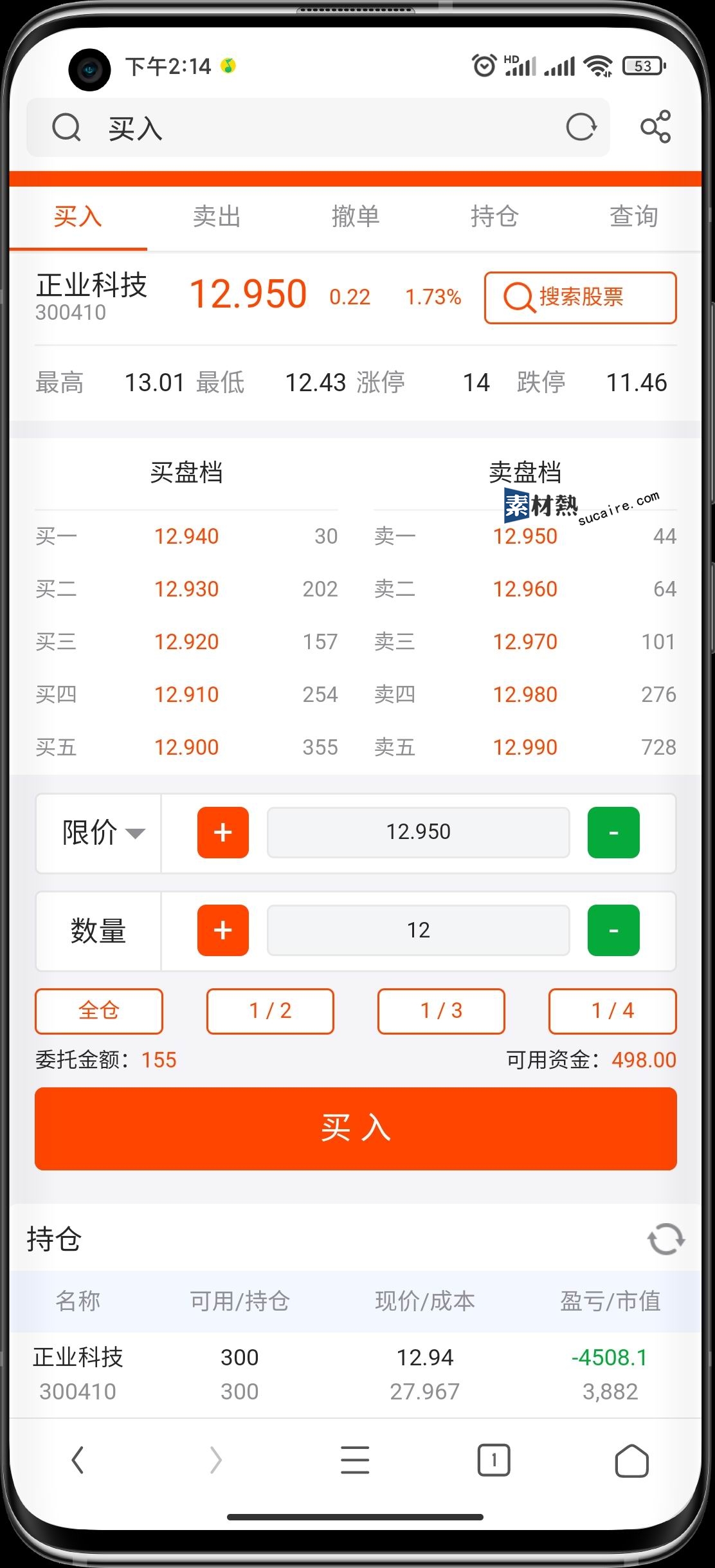715x1568 pixels.
Task: Tap the 搜索股票 button
Action: click(x=580, y=297)
